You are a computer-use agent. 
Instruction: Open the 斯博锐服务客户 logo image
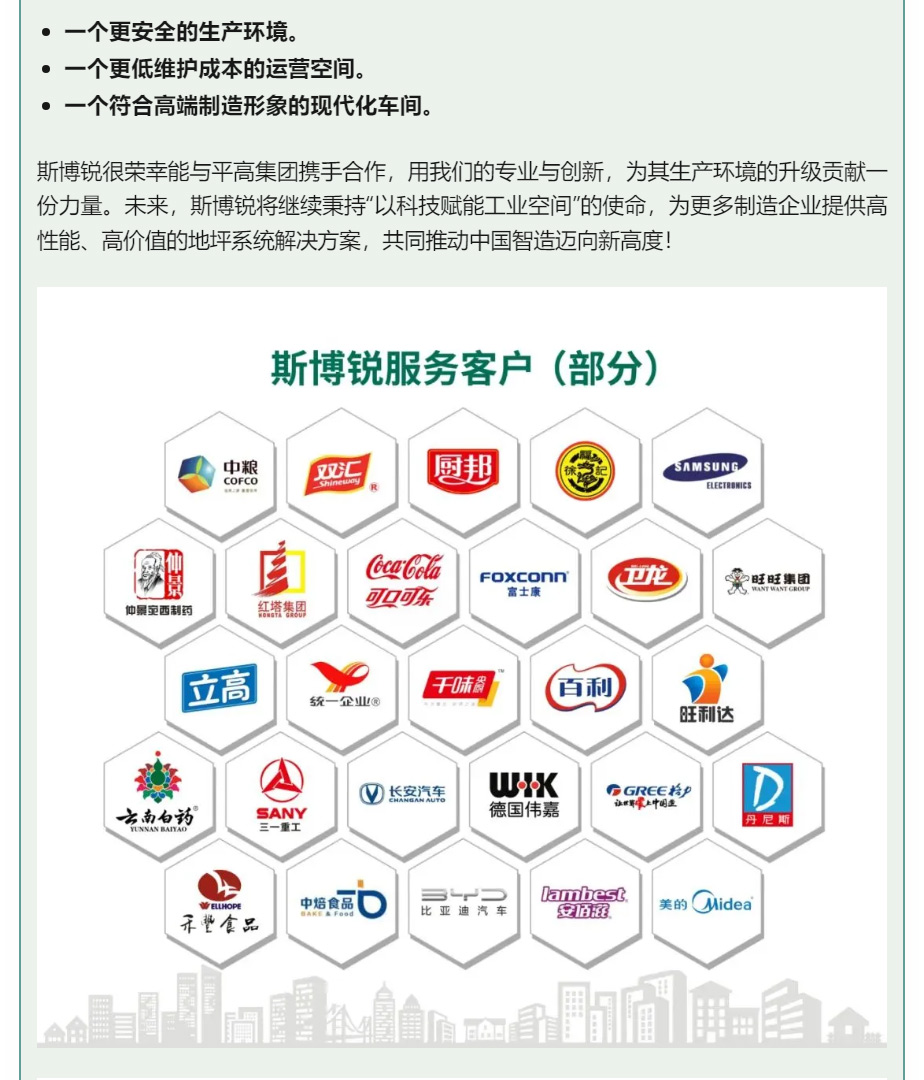[x=462, y=665]
